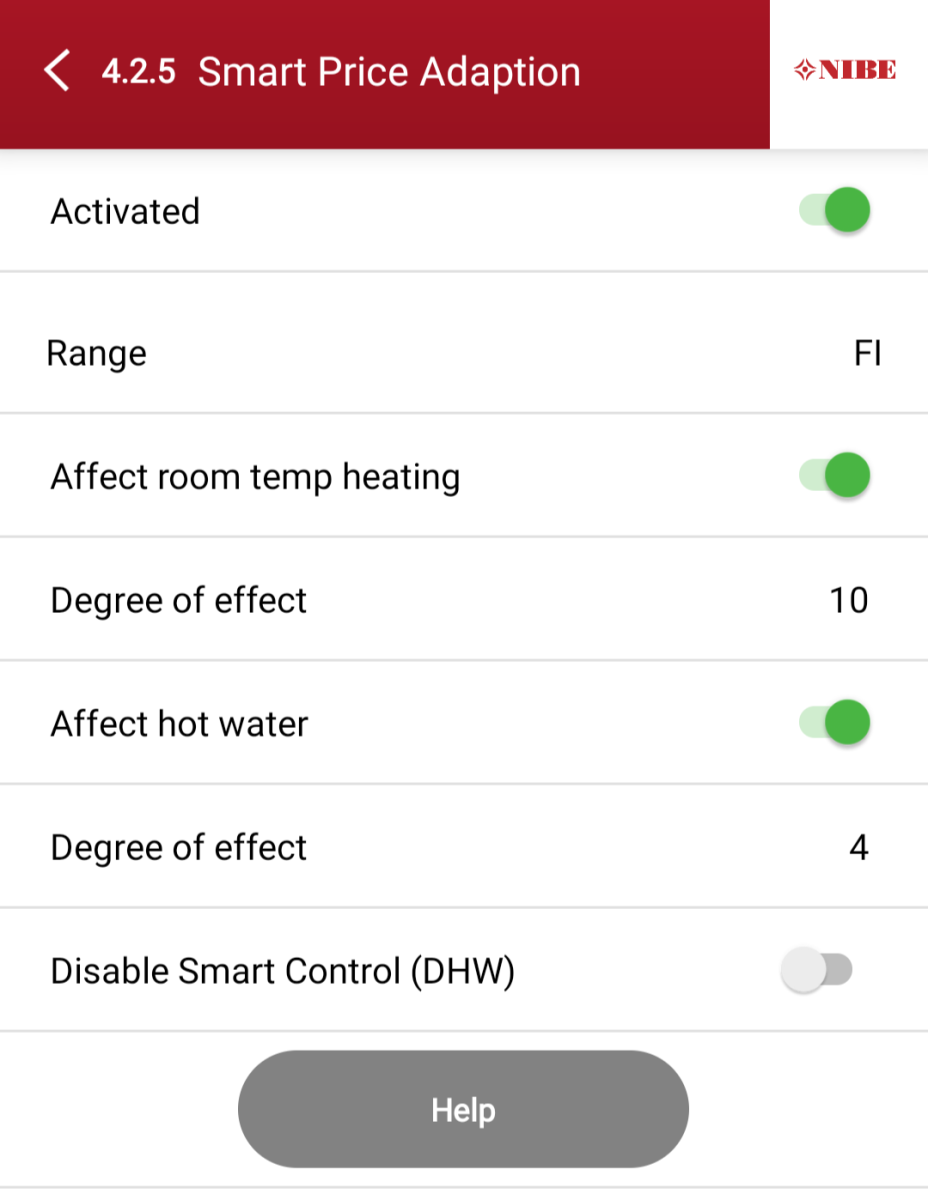Open the Help button
The height and width of the screenshot is (1200, 928).
coord(463,1109)
